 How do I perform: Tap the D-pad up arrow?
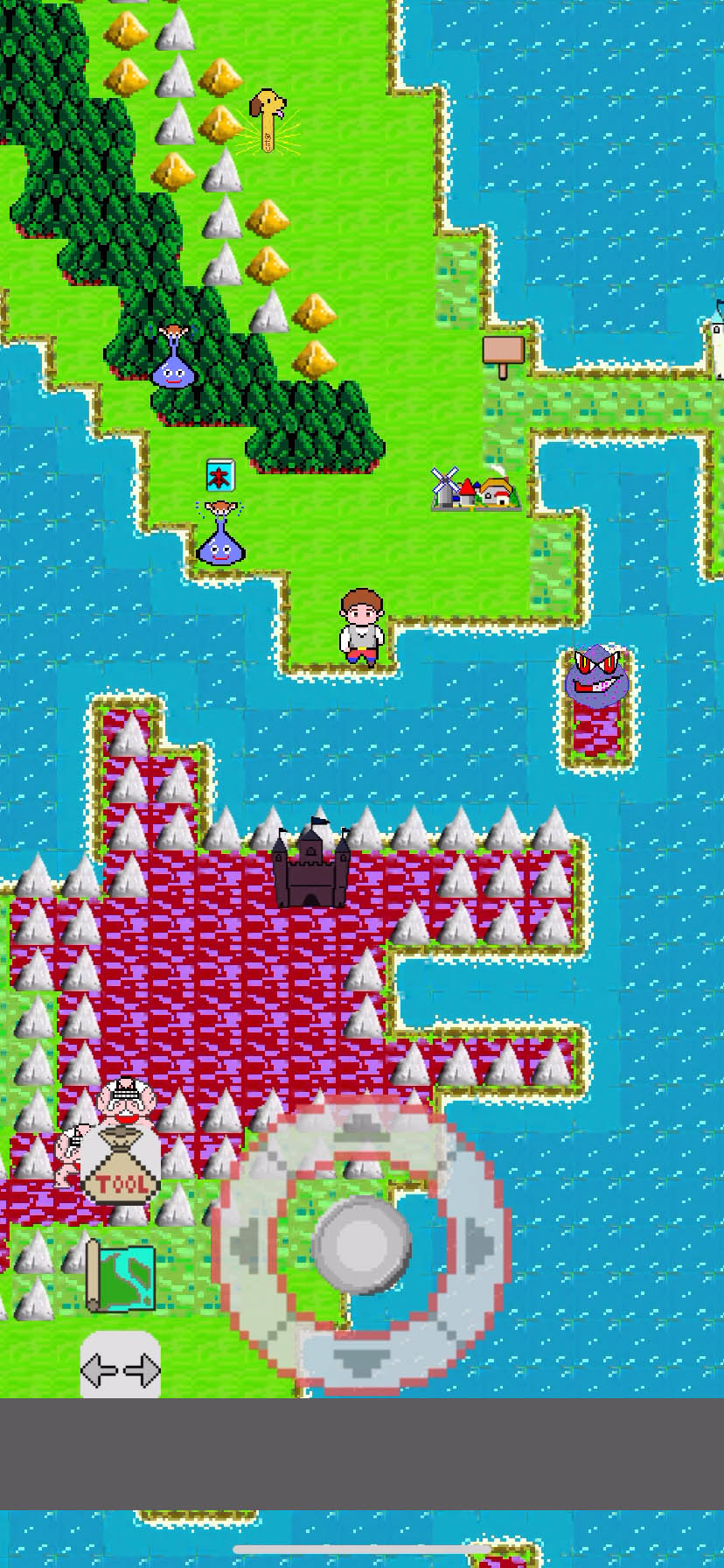[x=362, y=1130]
